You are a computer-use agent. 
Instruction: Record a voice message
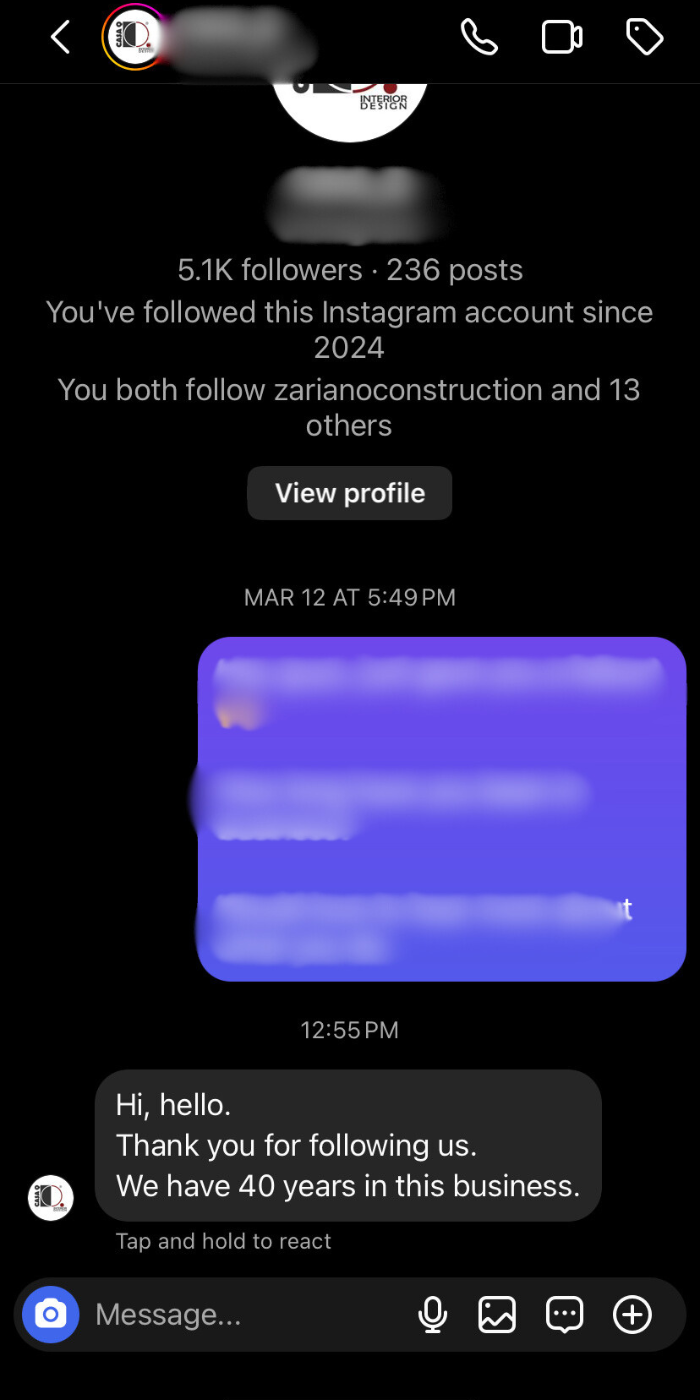pyautogui.click(x=432, y=1314)
